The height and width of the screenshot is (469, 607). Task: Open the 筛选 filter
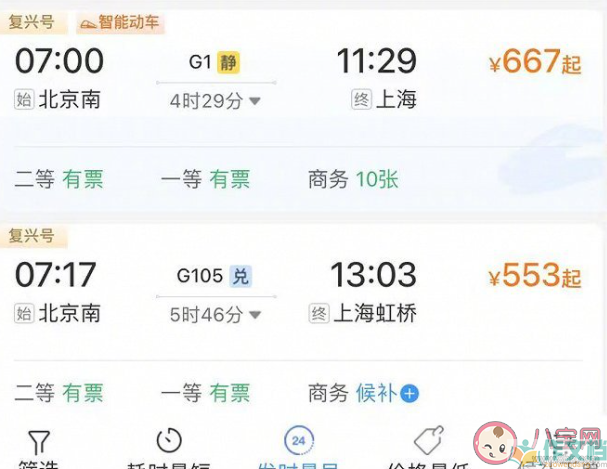(38, 450)
